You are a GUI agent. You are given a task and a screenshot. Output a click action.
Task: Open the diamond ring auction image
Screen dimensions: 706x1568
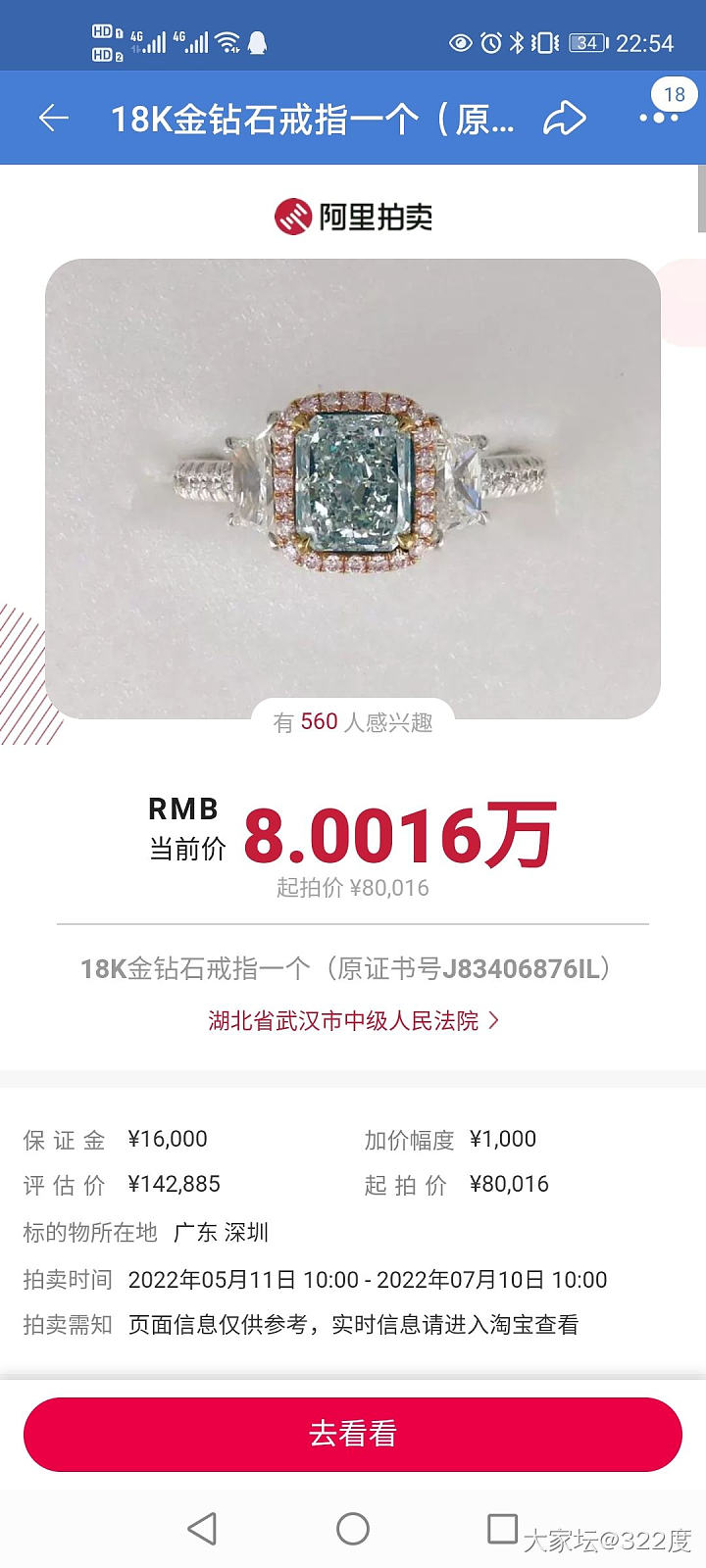[353, 488]
